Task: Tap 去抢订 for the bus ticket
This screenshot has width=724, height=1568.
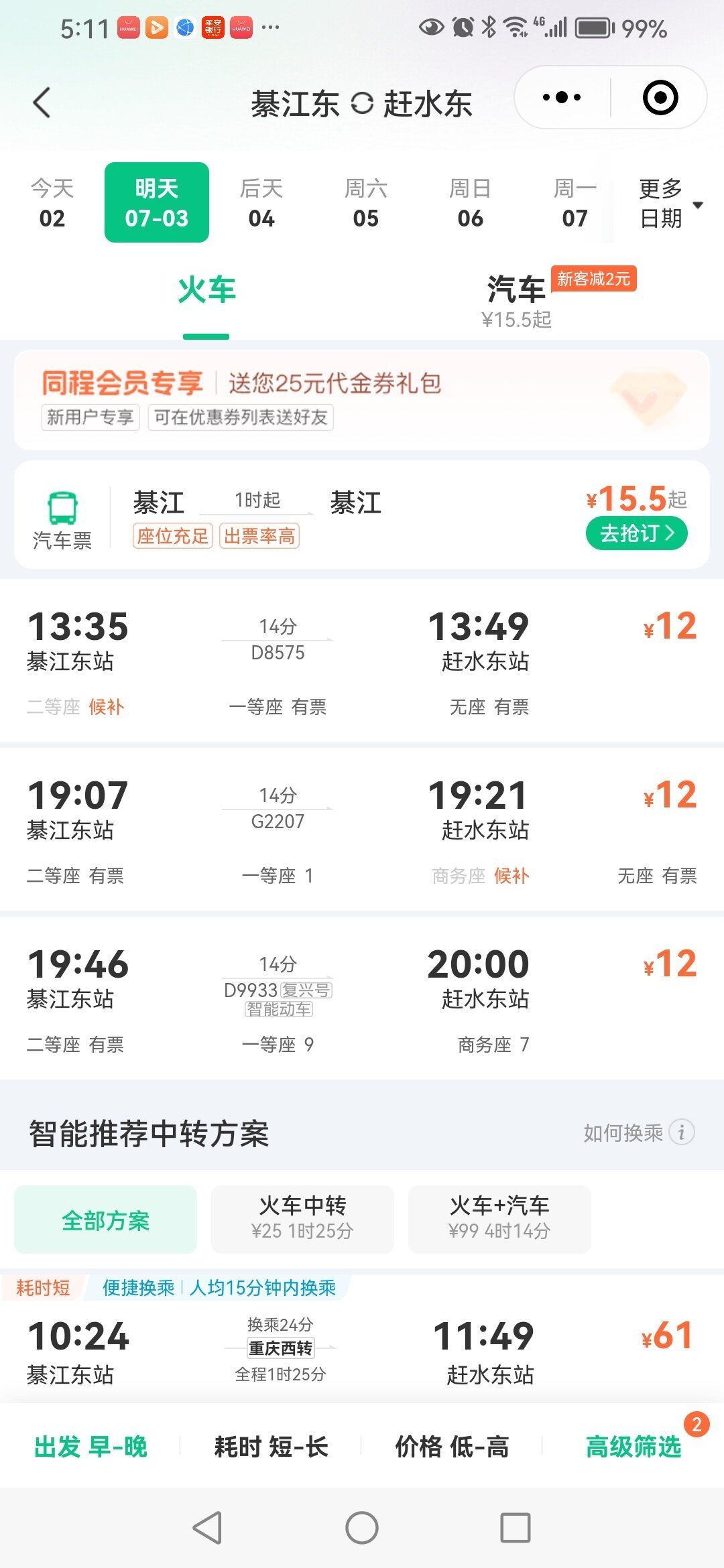Action: point(636,533)
